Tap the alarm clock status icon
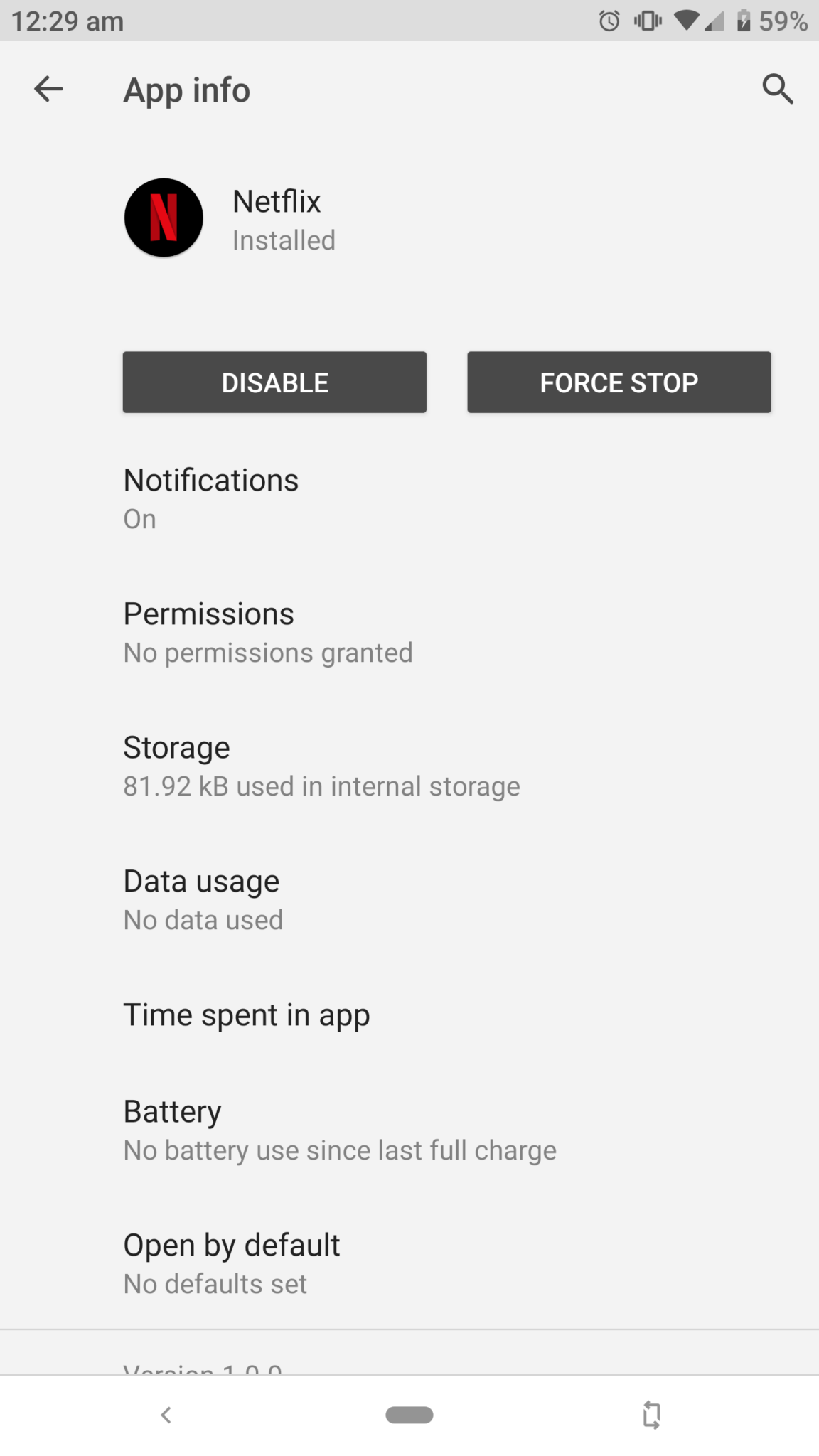This screenshot has width=819, height=1456. pos(609,21)
